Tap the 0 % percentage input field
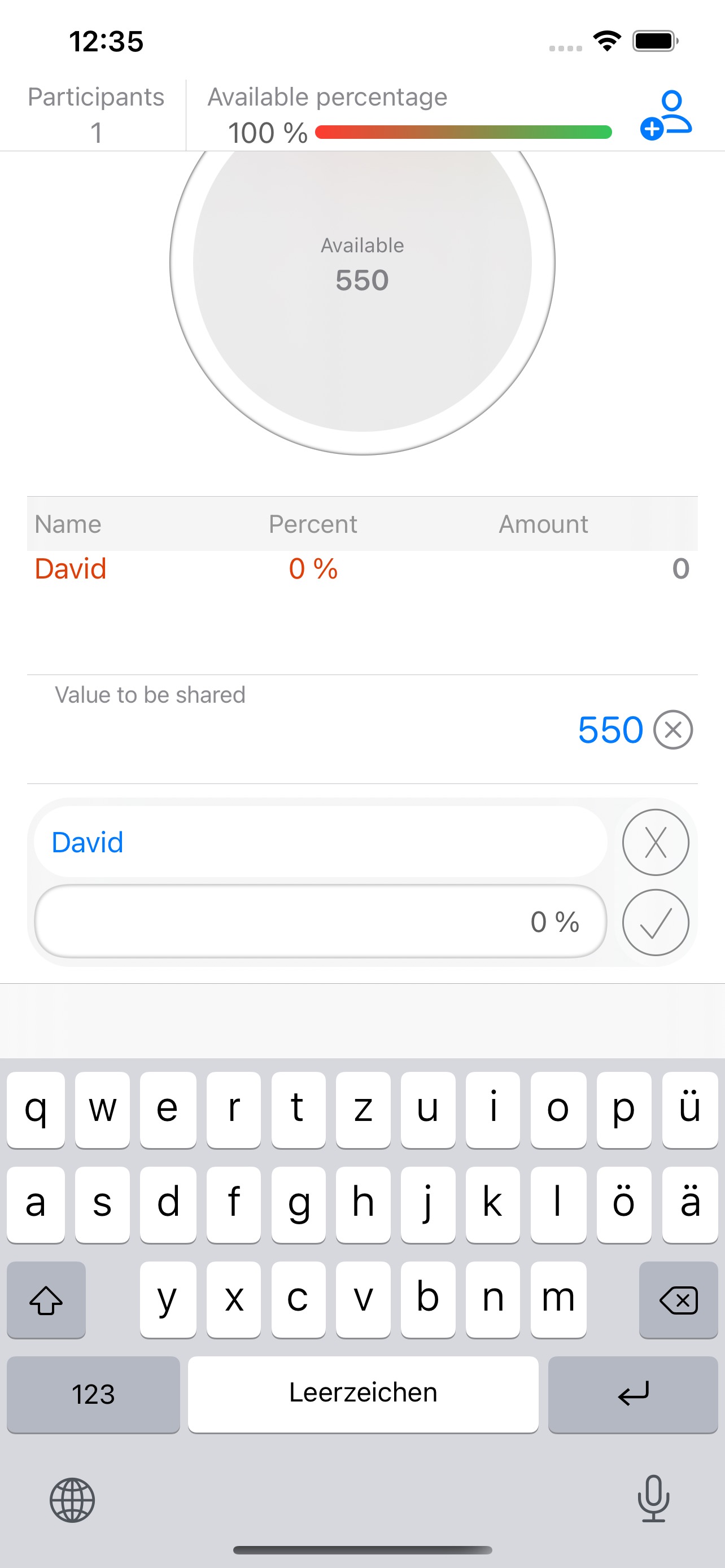725x1568 pixels. click(320, 922)
